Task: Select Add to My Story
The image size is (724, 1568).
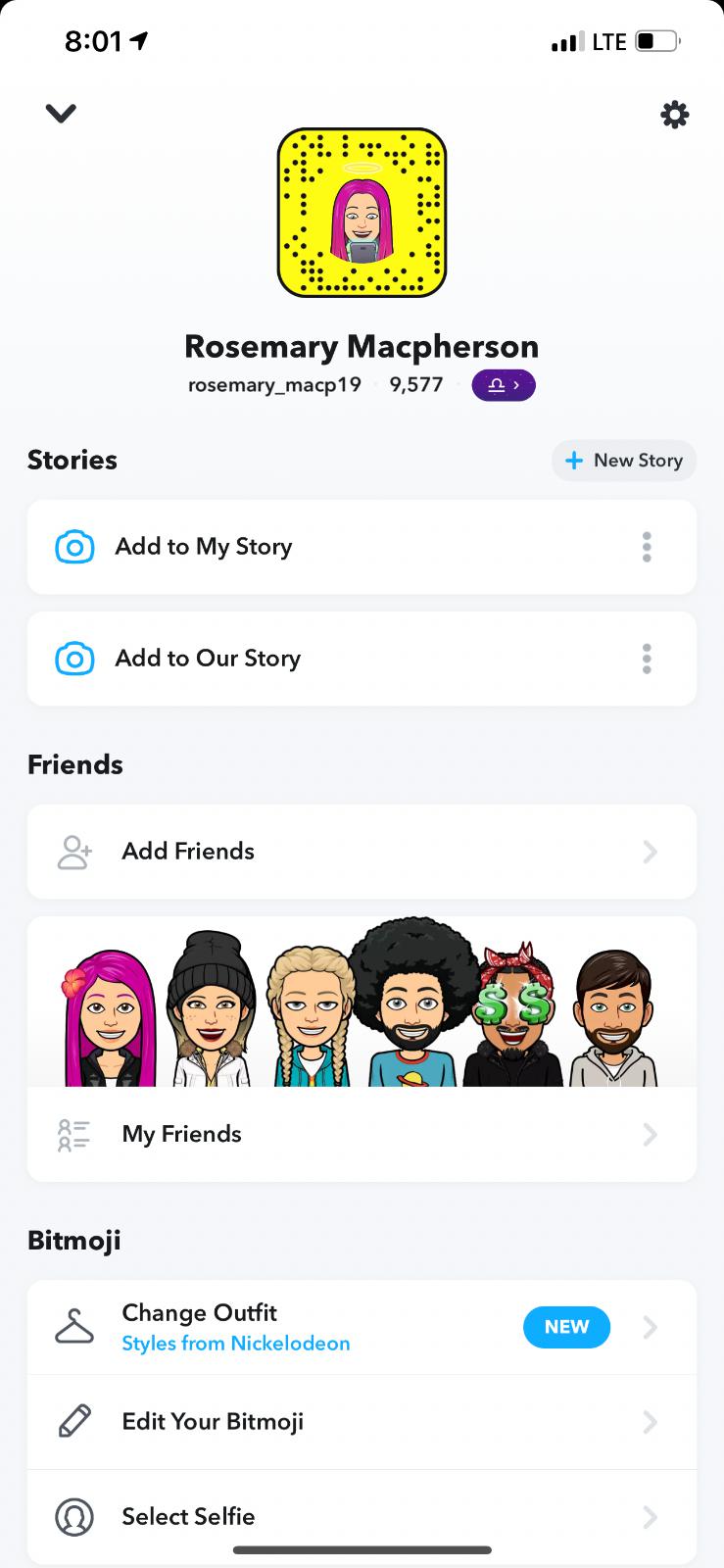Action: click(204, 547)
